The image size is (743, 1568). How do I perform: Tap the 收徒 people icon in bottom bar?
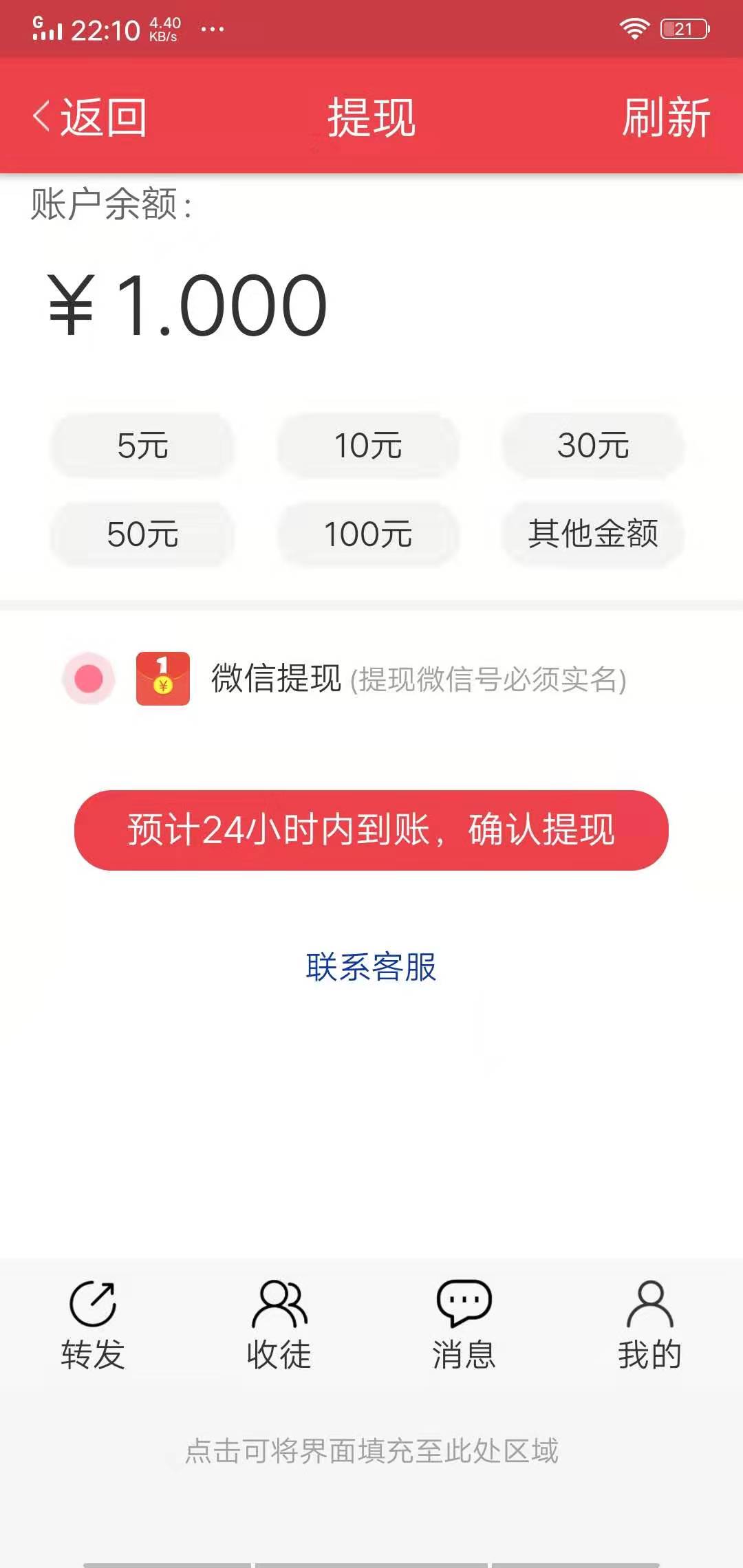pos(279,1305)
